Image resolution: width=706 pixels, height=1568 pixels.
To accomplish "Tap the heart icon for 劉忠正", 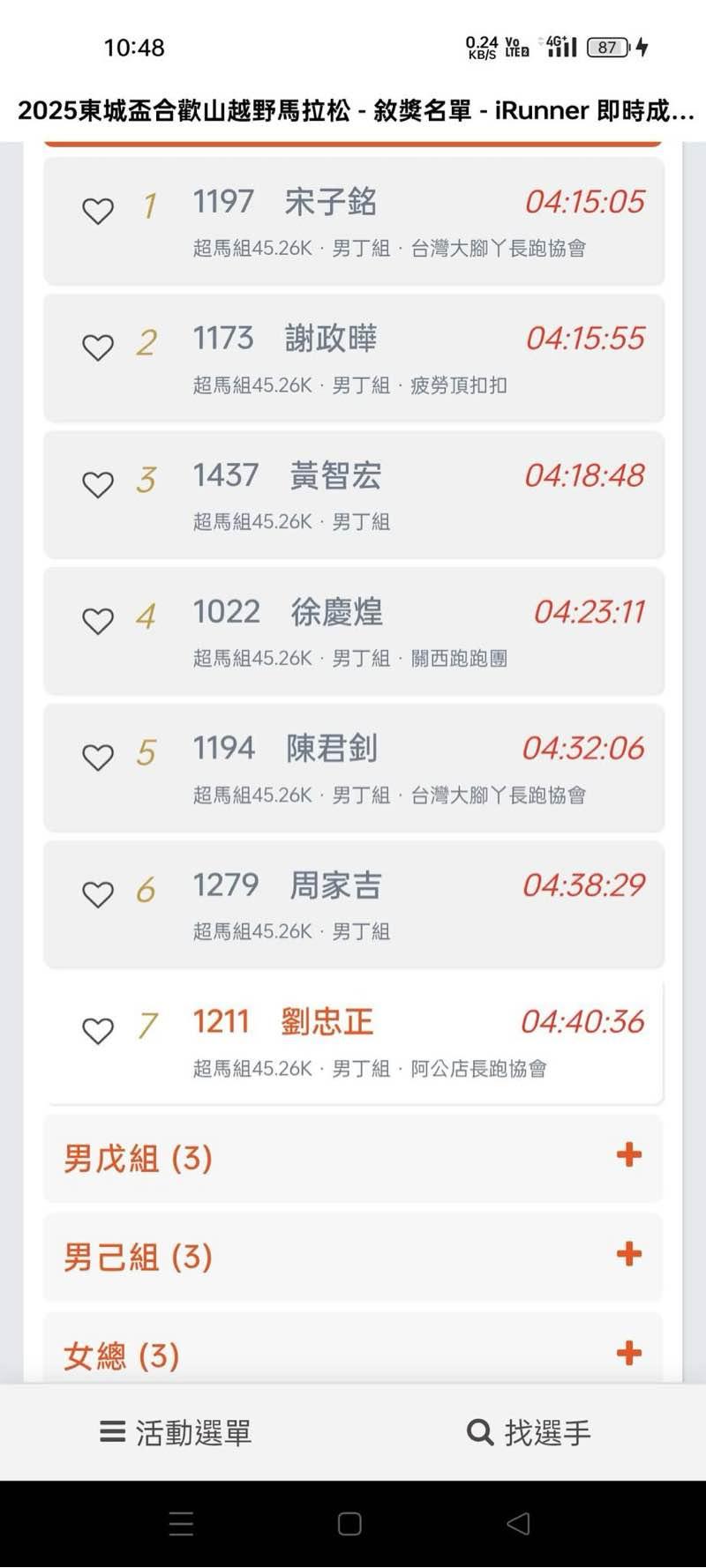I will click(x=98, y=1031).
